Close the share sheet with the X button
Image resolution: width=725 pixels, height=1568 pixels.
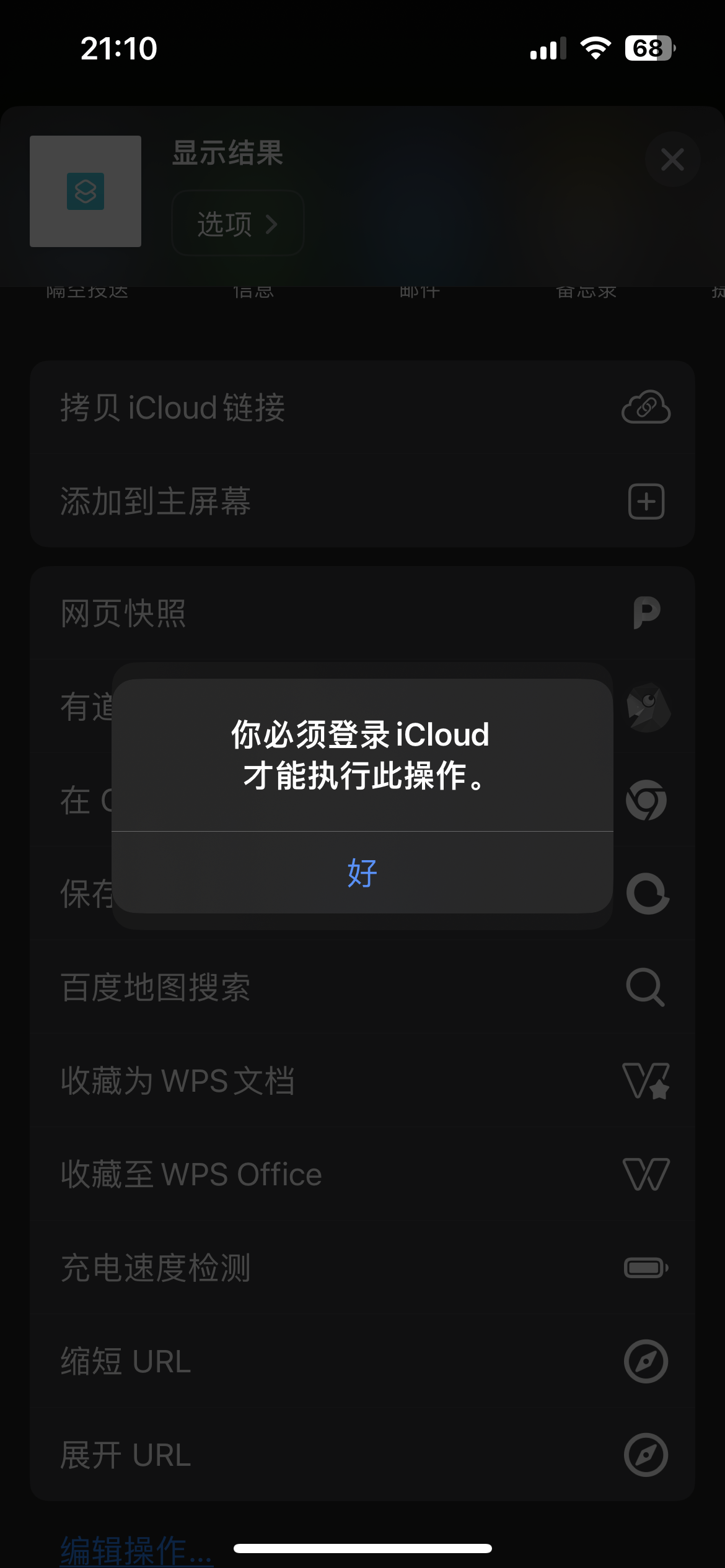[x=672, y=160]
